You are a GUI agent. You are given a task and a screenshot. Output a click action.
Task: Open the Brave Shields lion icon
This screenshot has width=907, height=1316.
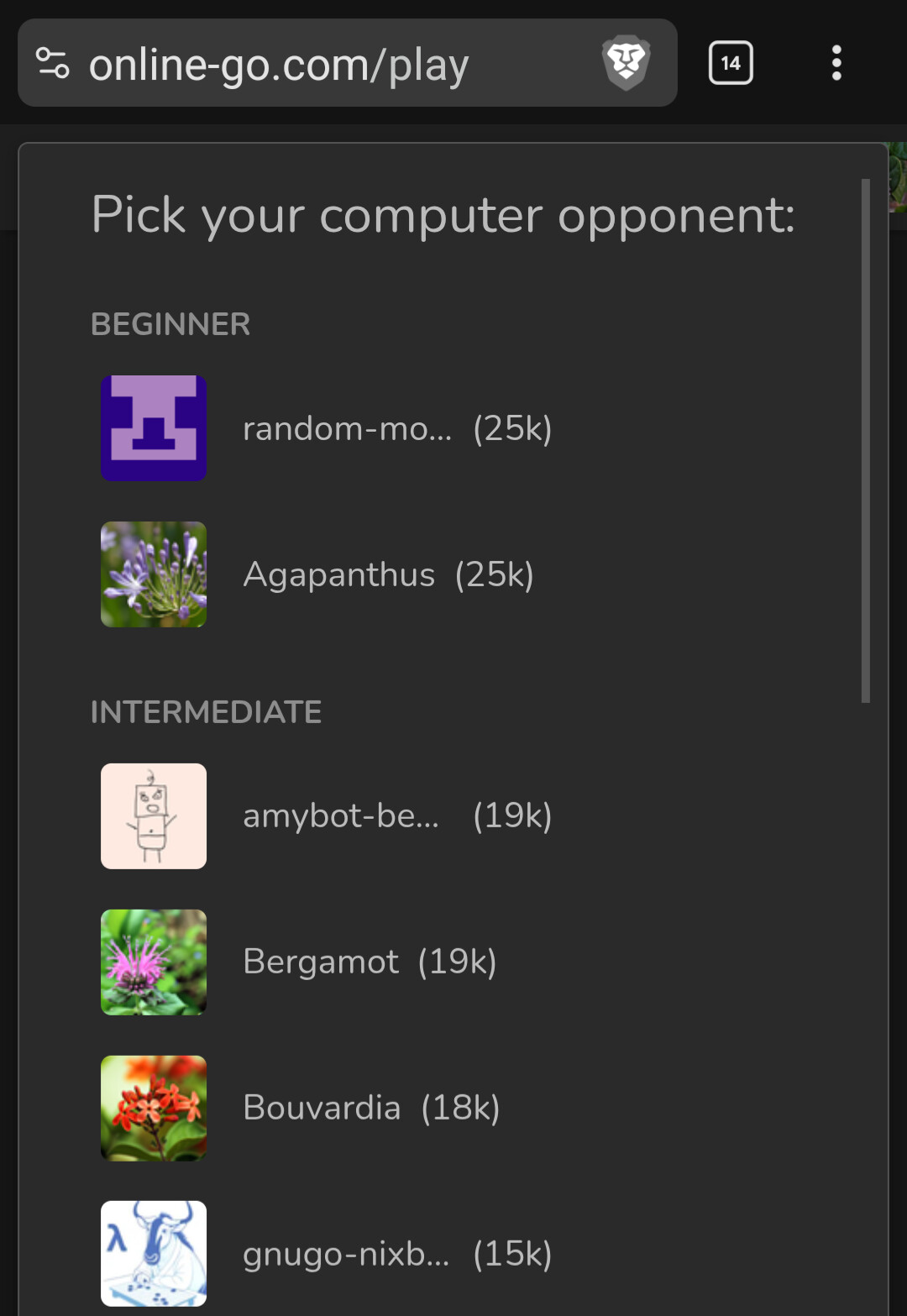click(x=627, y=63)
